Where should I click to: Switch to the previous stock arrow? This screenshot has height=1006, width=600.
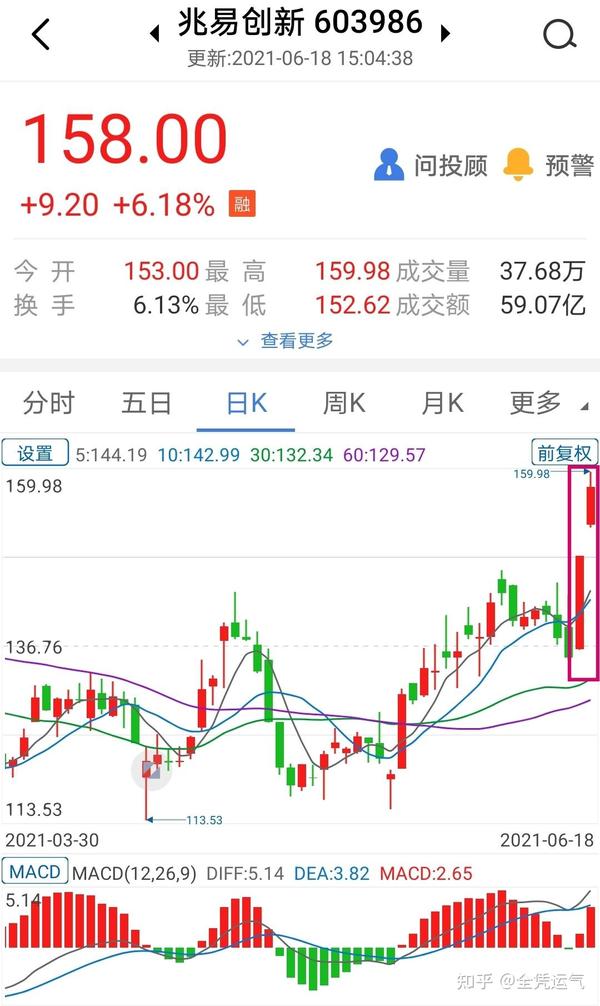154,33
